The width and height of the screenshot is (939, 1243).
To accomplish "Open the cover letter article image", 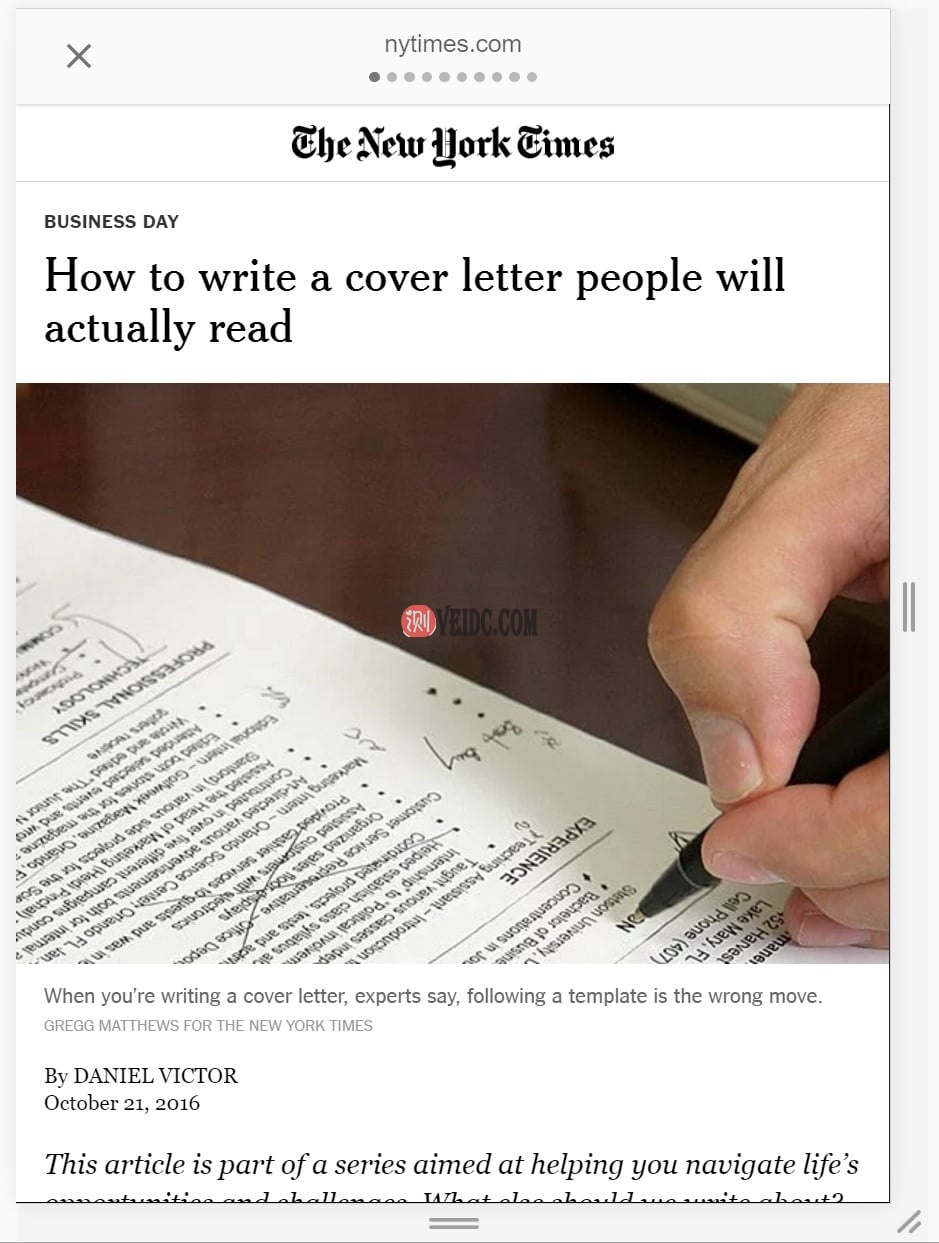I will (x=452, y=672).
